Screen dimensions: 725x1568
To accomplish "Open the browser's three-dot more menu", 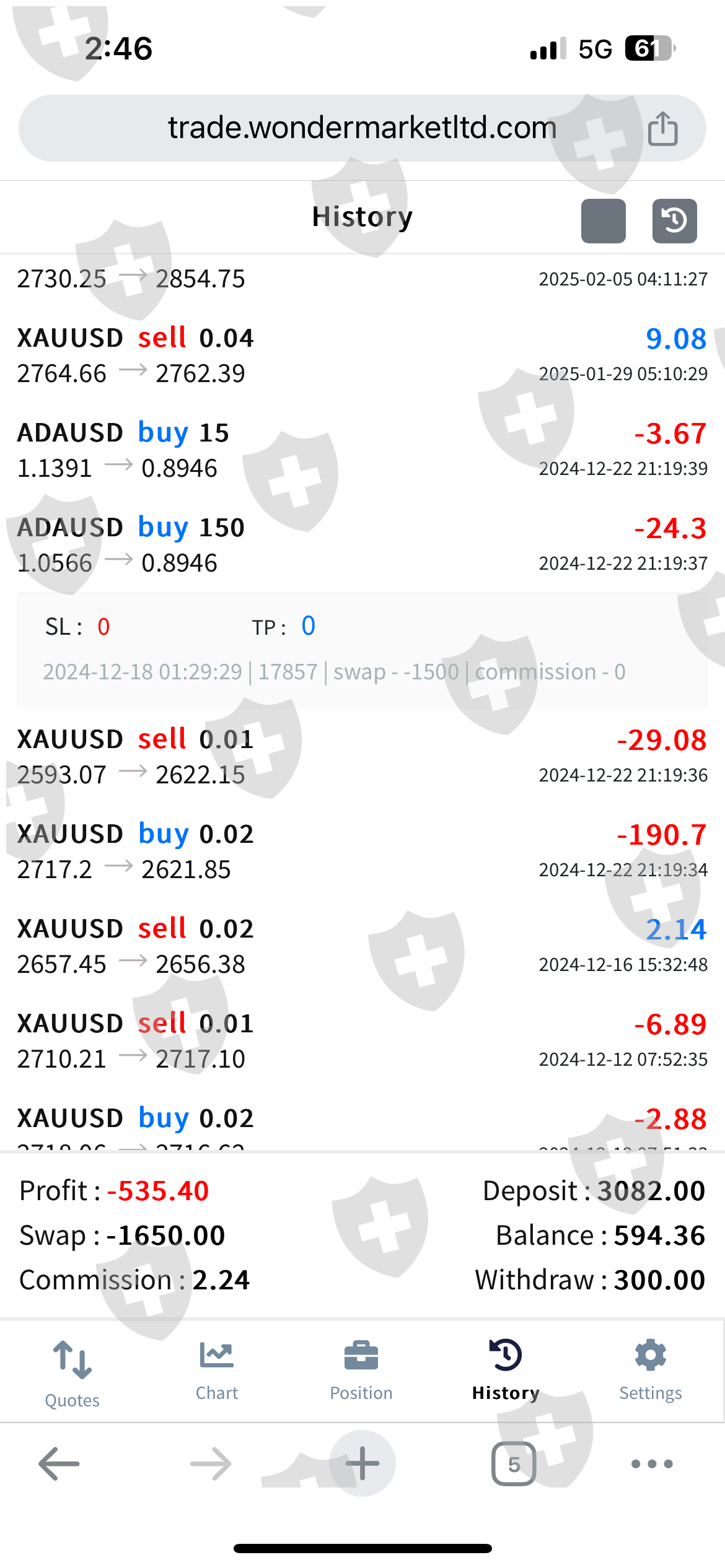I will (651, 1464).
